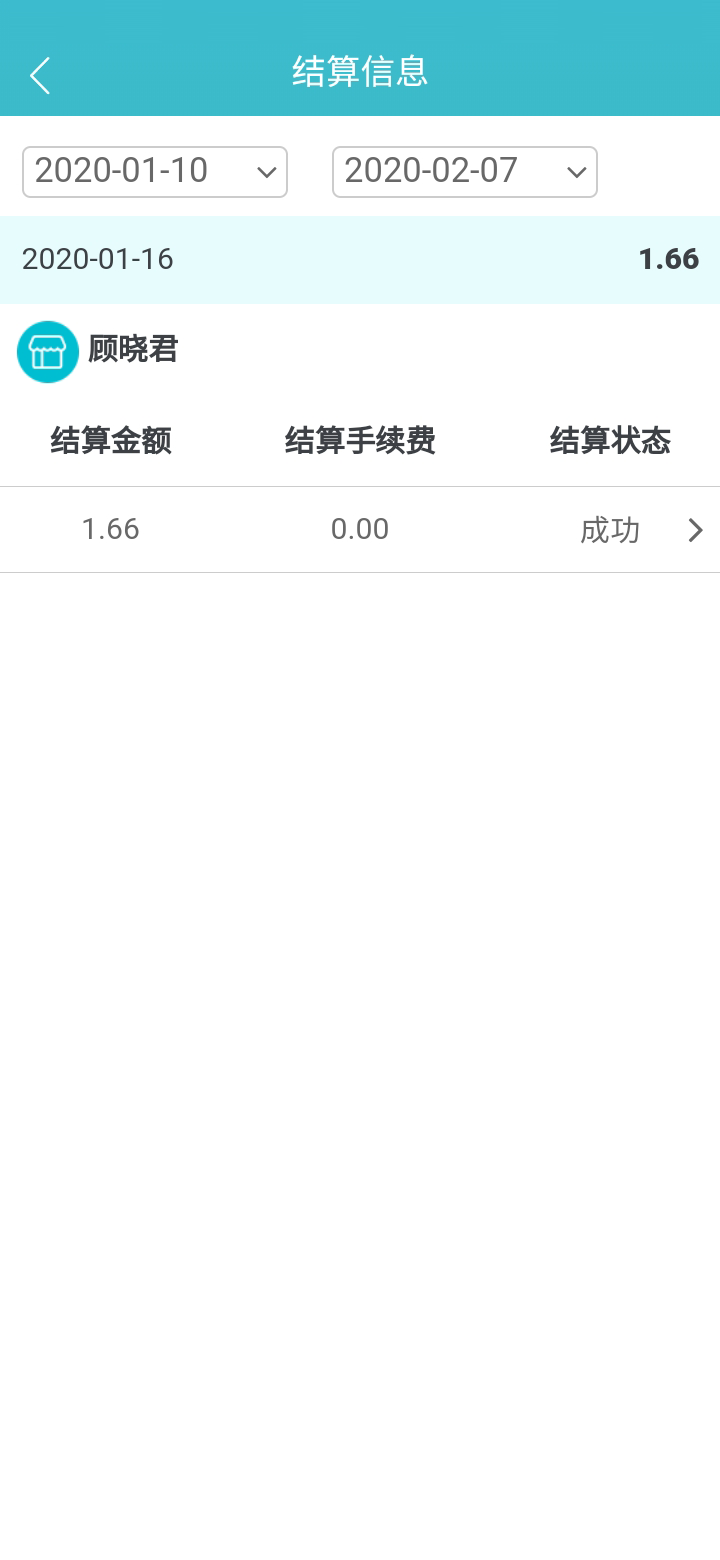720x1560 pixels.
Task: Expand the 2020-01-16 settlement group
Action: pos(360,260)
